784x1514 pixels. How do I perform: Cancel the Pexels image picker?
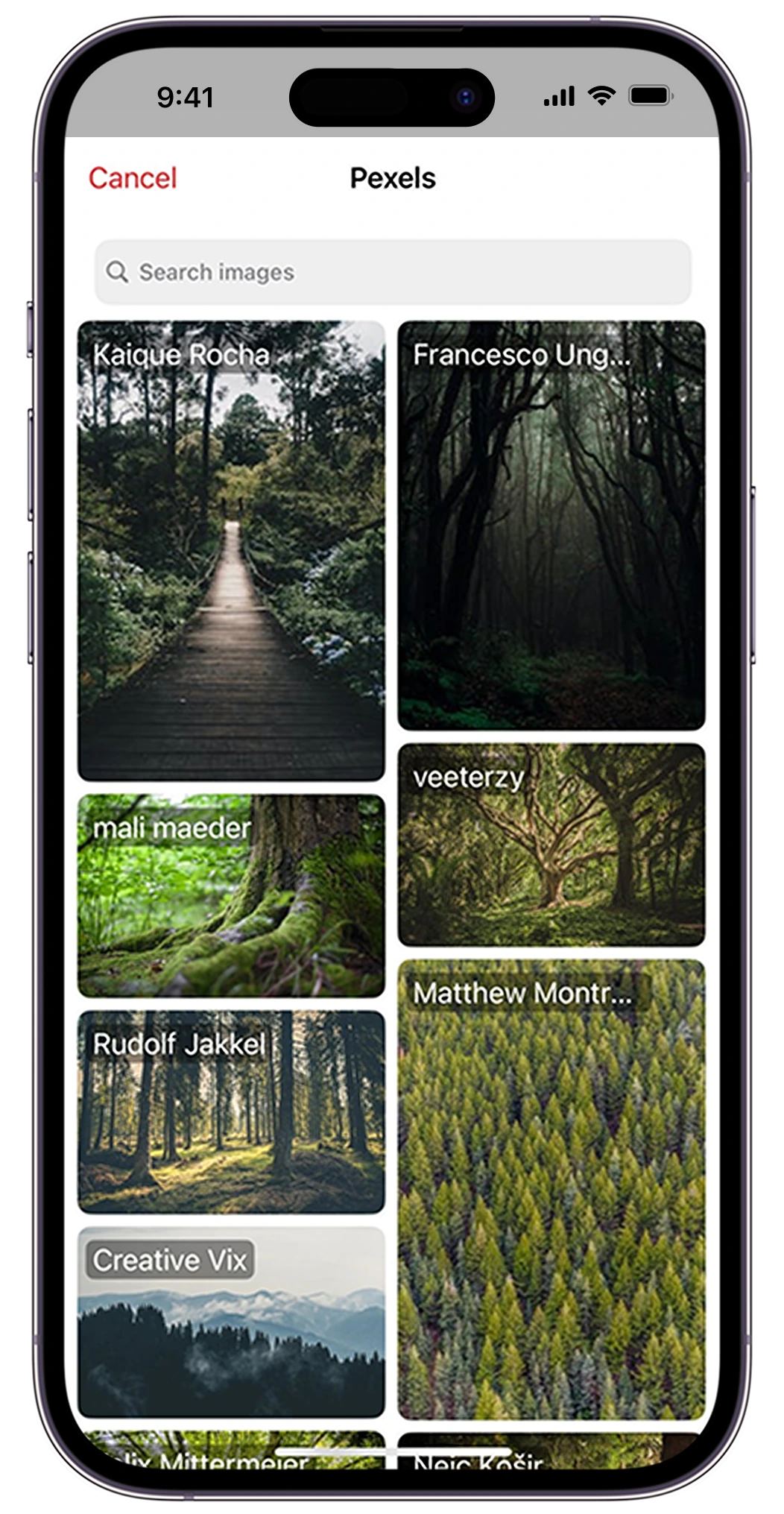[x=133, y=178]
